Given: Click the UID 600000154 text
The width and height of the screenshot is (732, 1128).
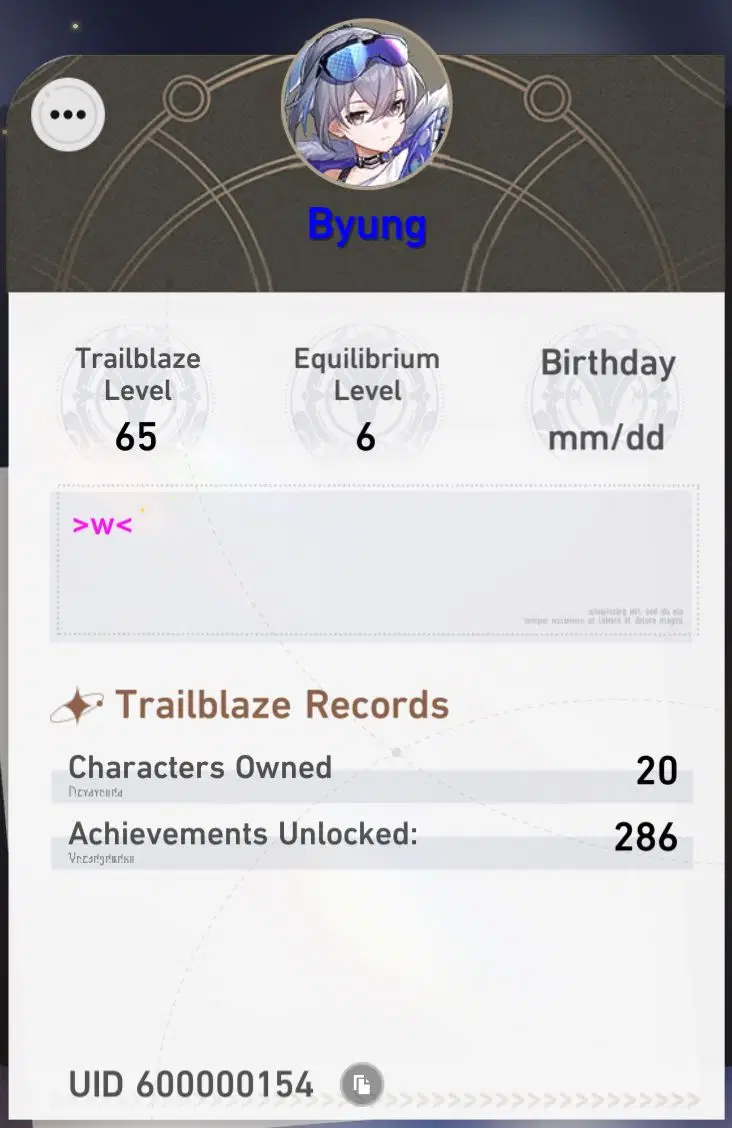Looking at the screenshot, I should (x=190, y=1083).
